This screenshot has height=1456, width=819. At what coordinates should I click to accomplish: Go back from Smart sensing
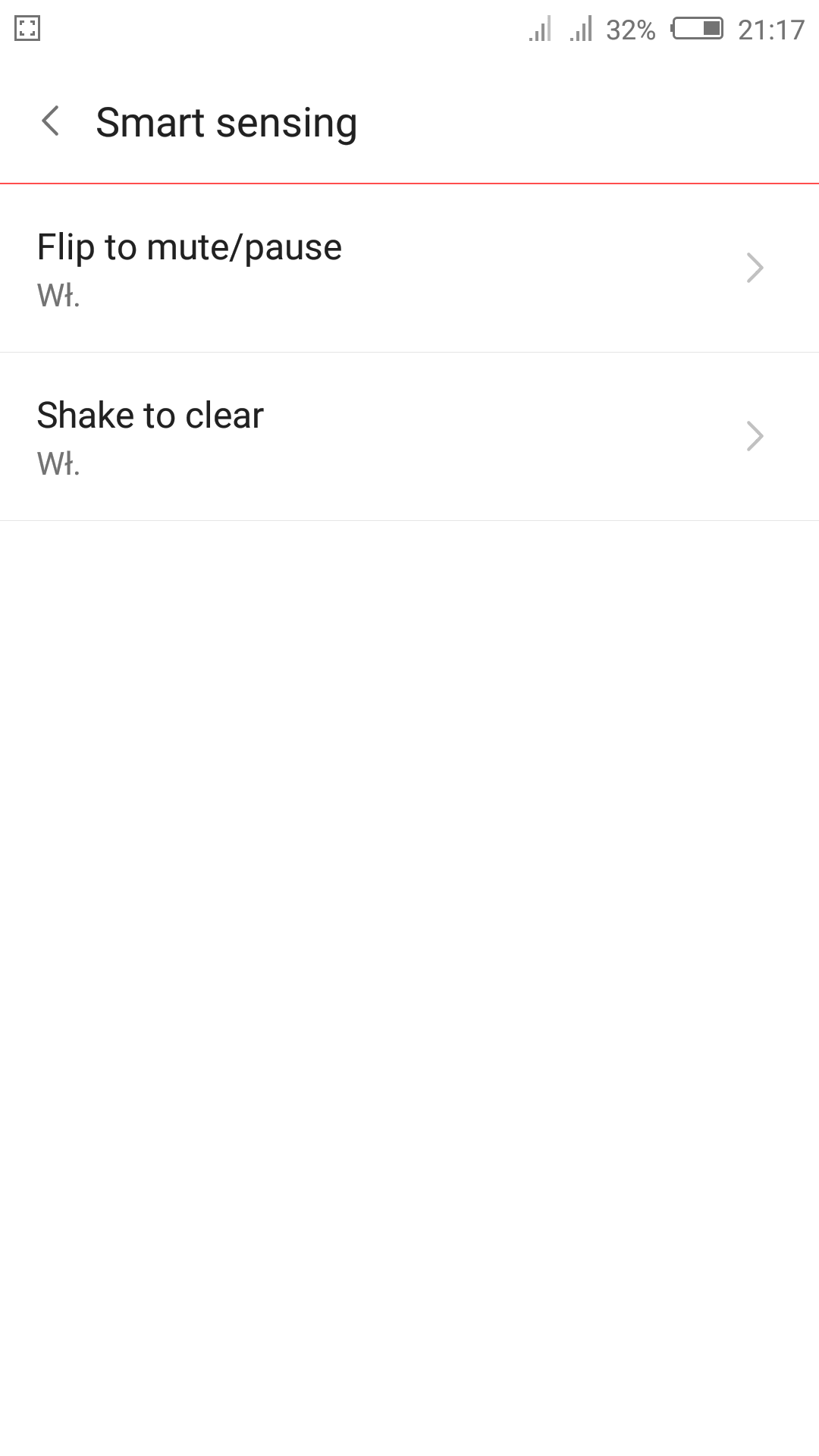coord(51,121)
